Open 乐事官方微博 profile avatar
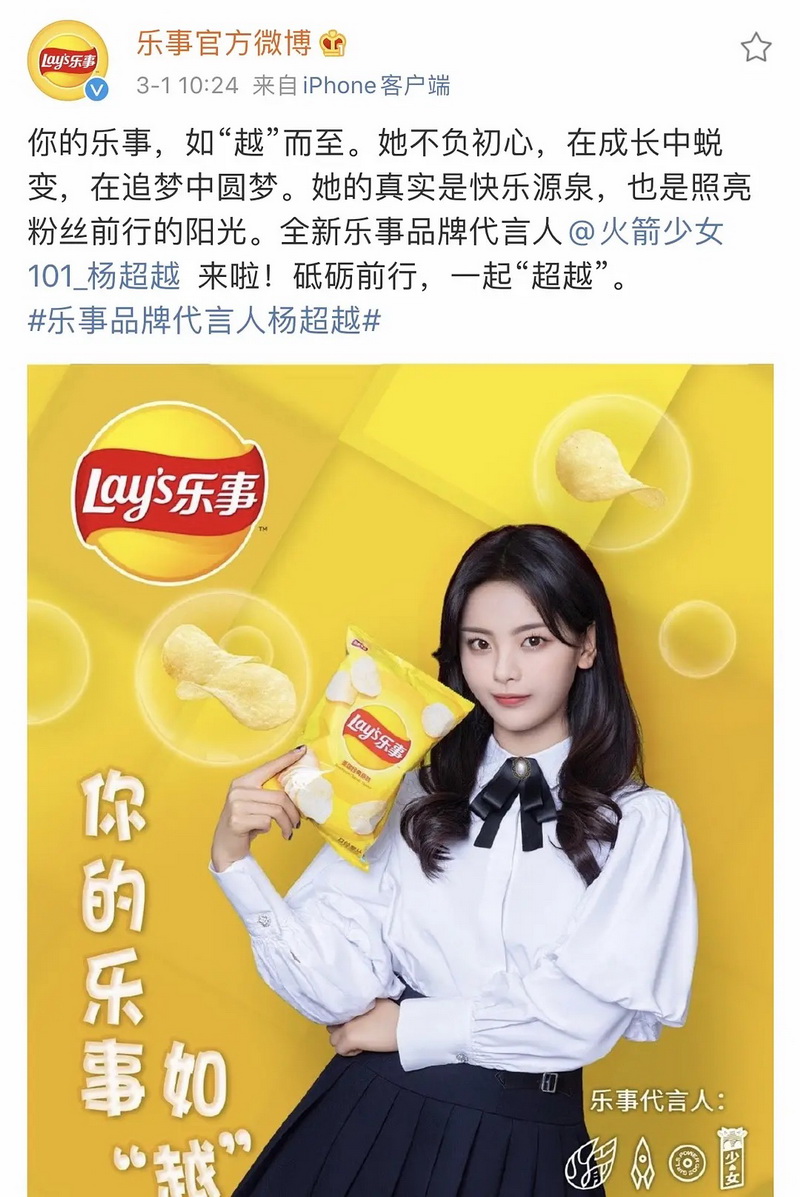Viewport: 800px width, 1197px height. point(68,62)
